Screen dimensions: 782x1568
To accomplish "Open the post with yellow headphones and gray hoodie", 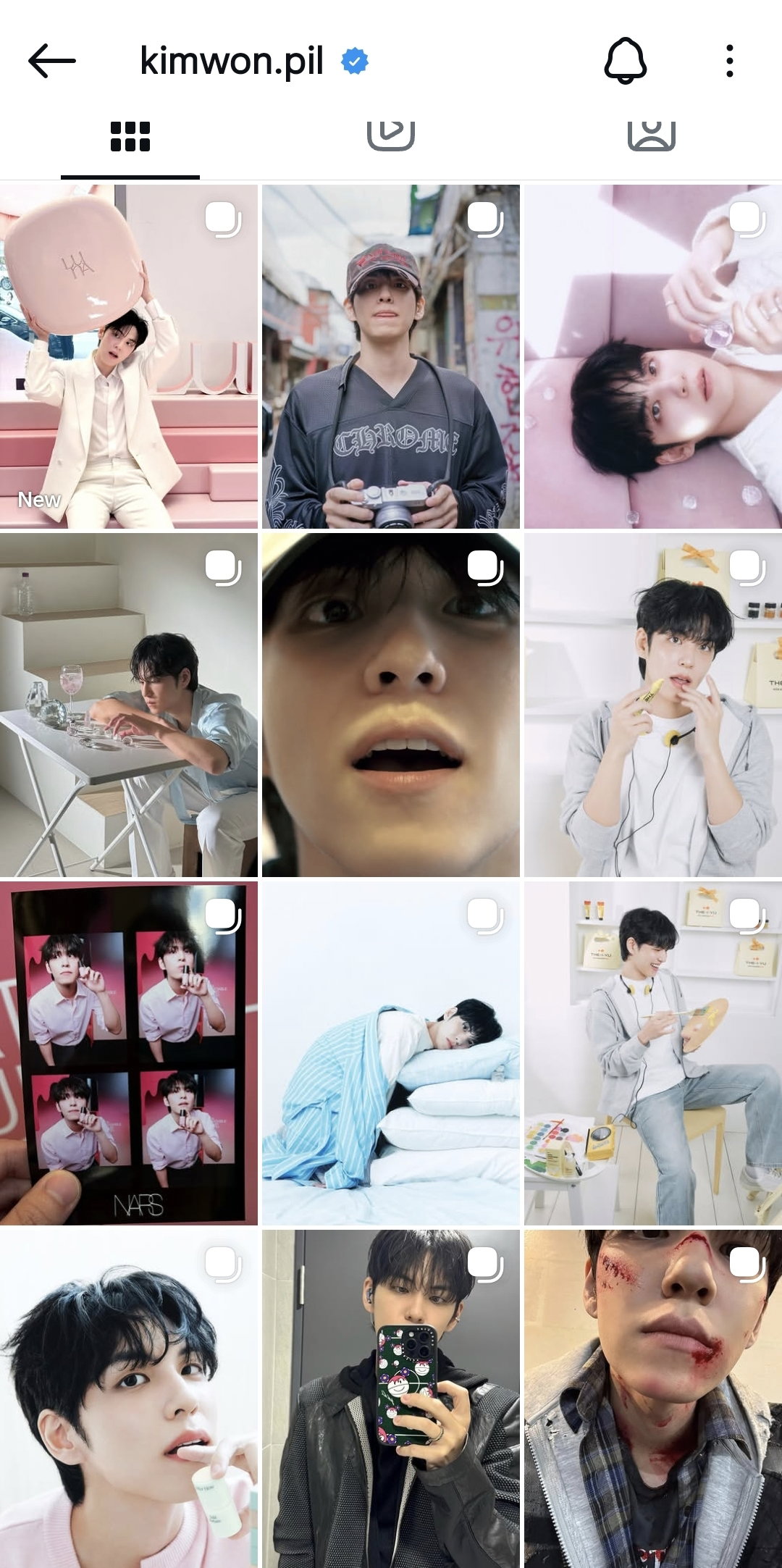I will 653,705.
